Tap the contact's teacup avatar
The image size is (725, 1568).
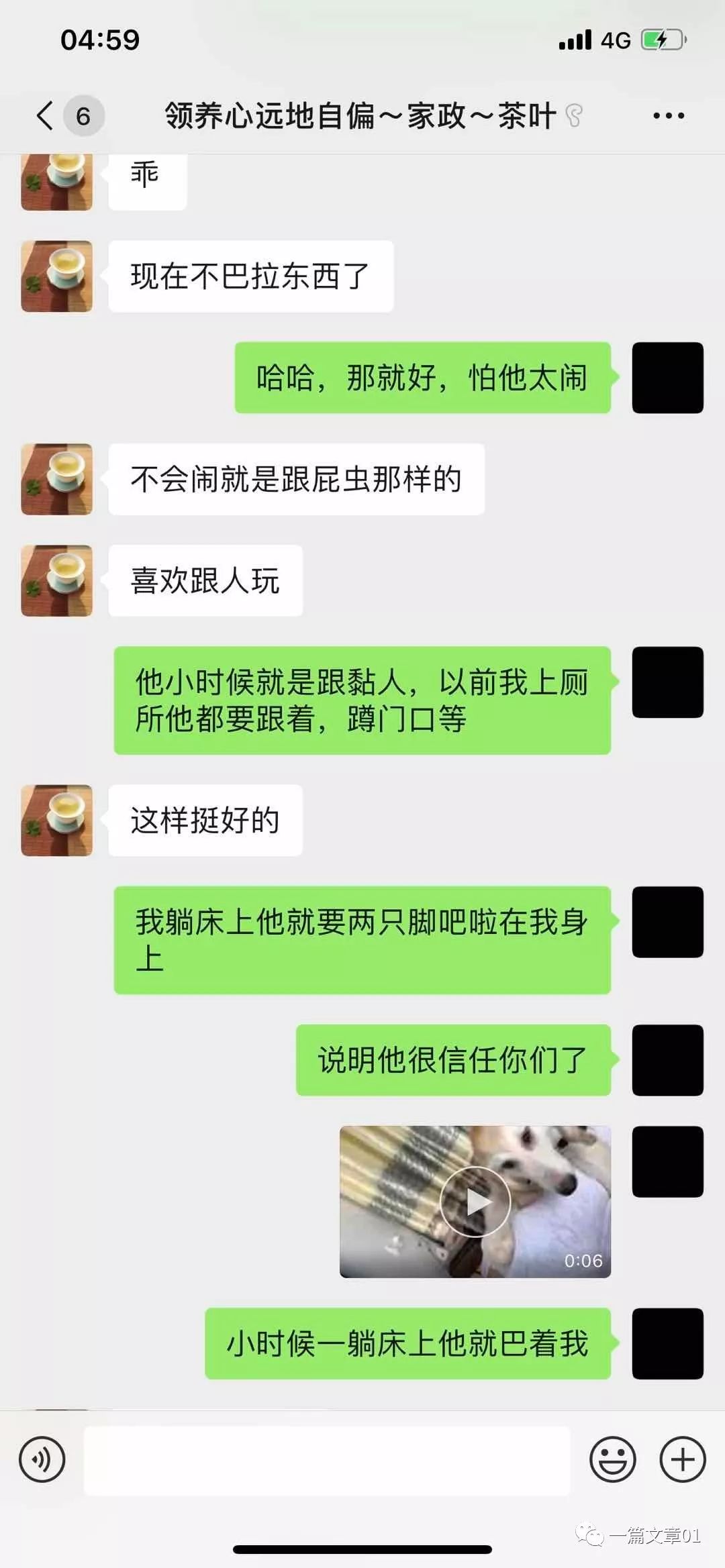[56, 277]
